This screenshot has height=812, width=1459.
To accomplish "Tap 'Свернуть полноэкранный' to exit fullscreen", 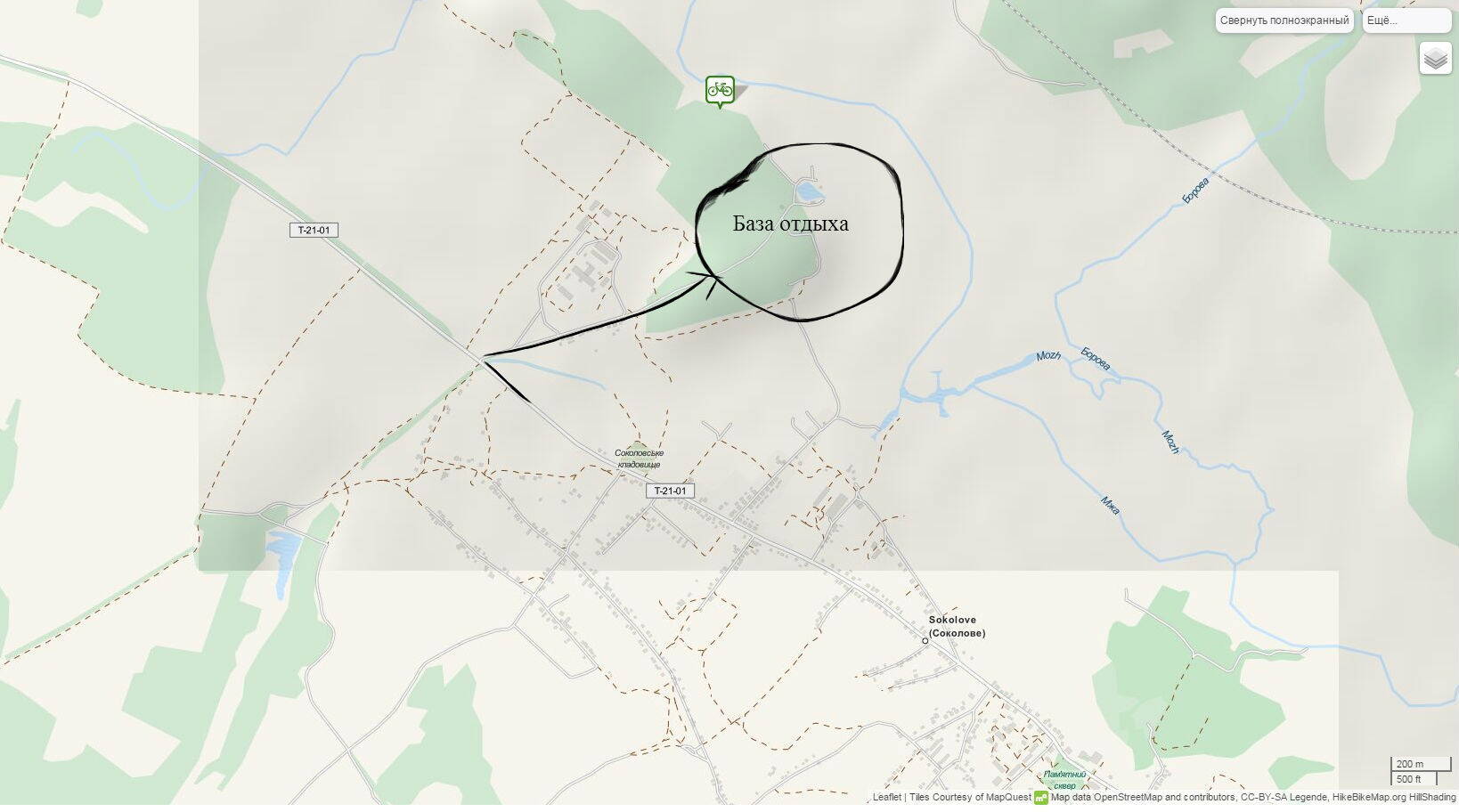I will coord(1284,20).
